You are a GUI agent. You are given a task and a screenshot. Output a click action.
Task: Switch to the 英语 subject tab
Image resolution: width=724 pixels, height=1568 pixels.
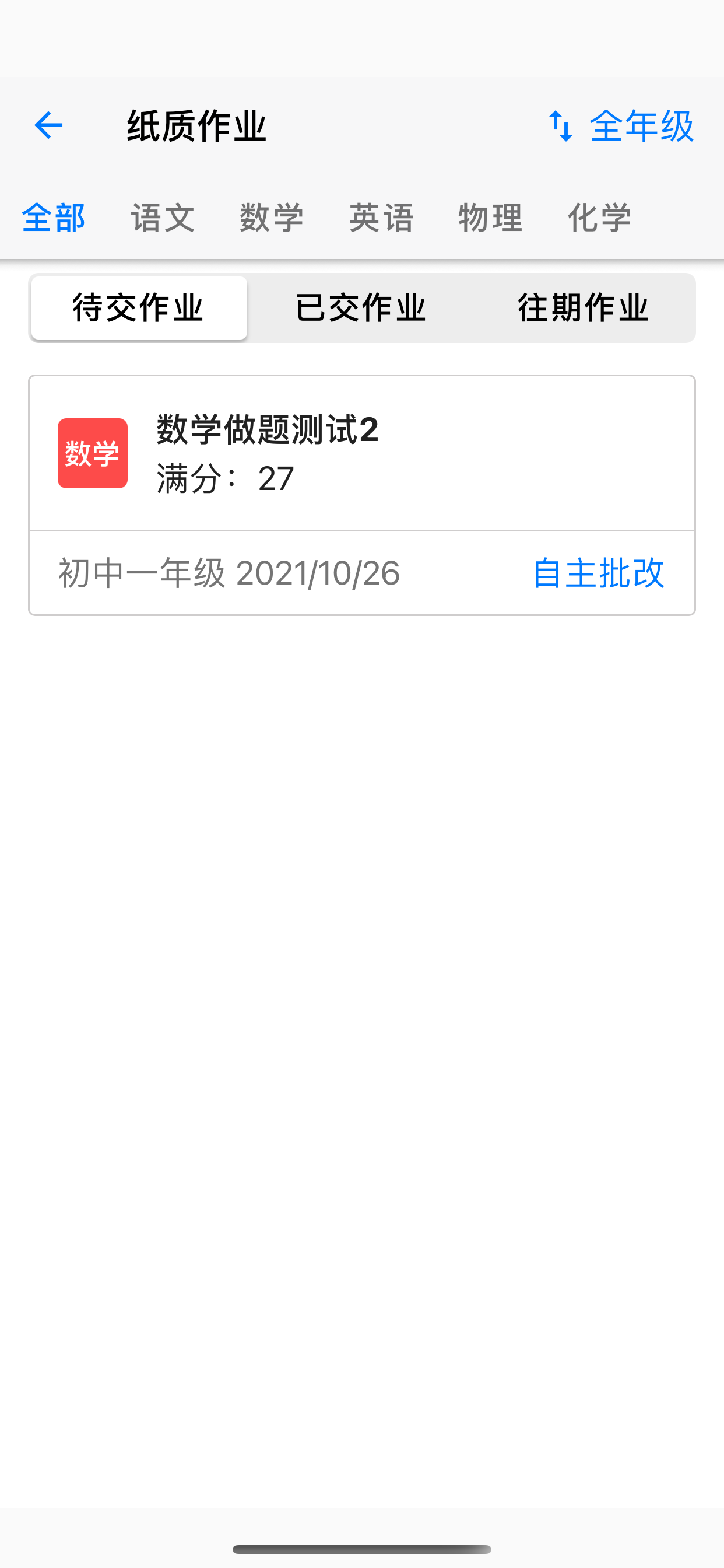[381, 218]
